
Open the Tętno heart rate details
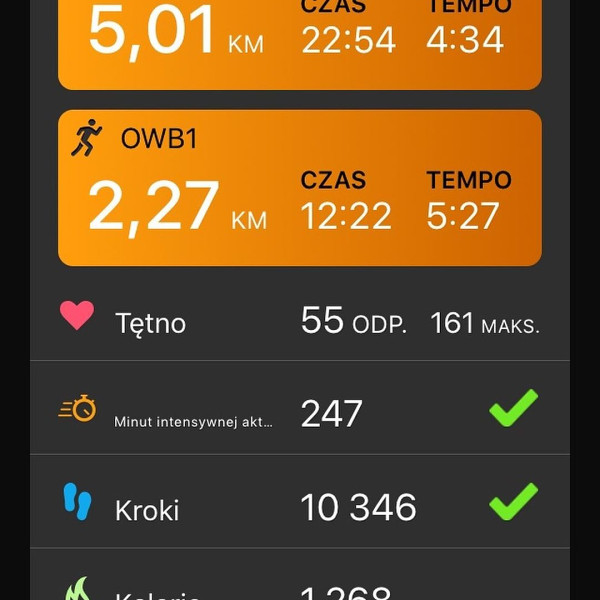[x=300, y=321]
